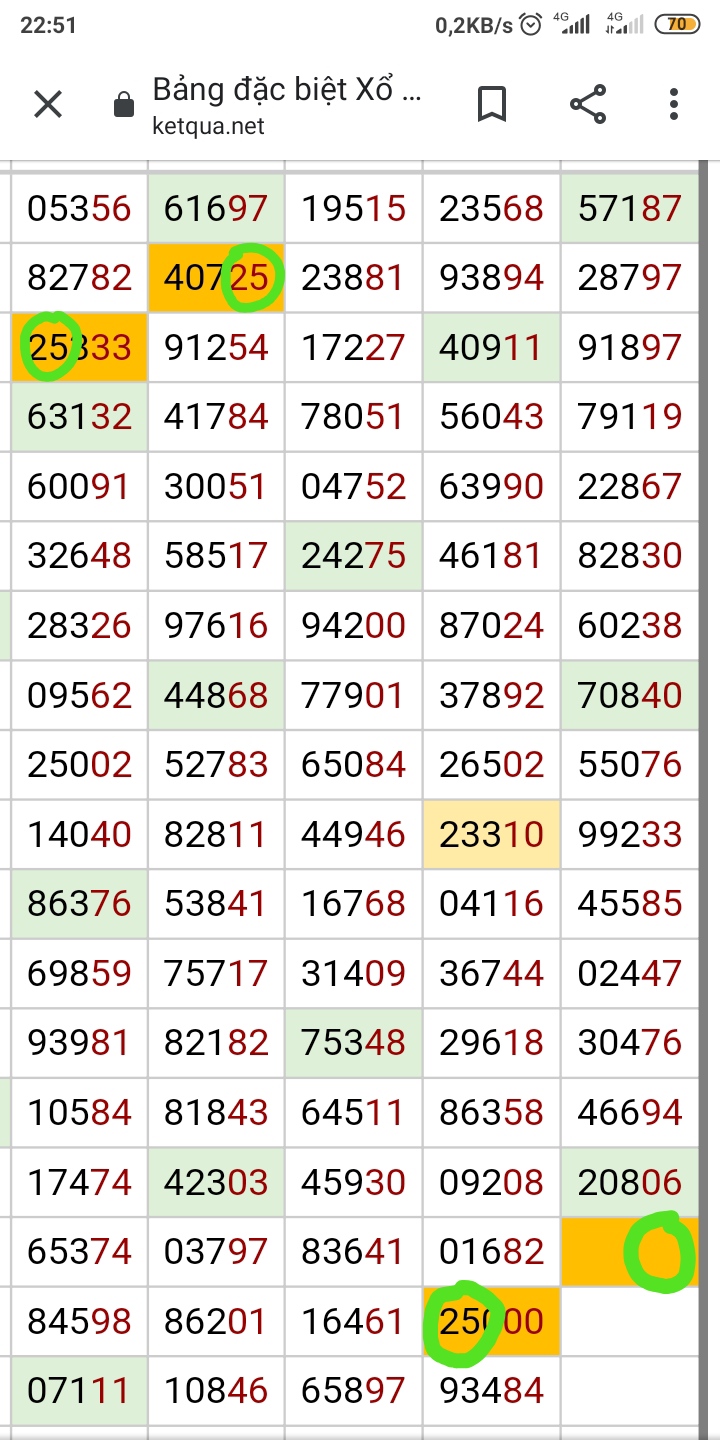Viewport: 720px width, 1440px height.
Task: Bookmark the ketqua.net page
Action: (491, 104)
